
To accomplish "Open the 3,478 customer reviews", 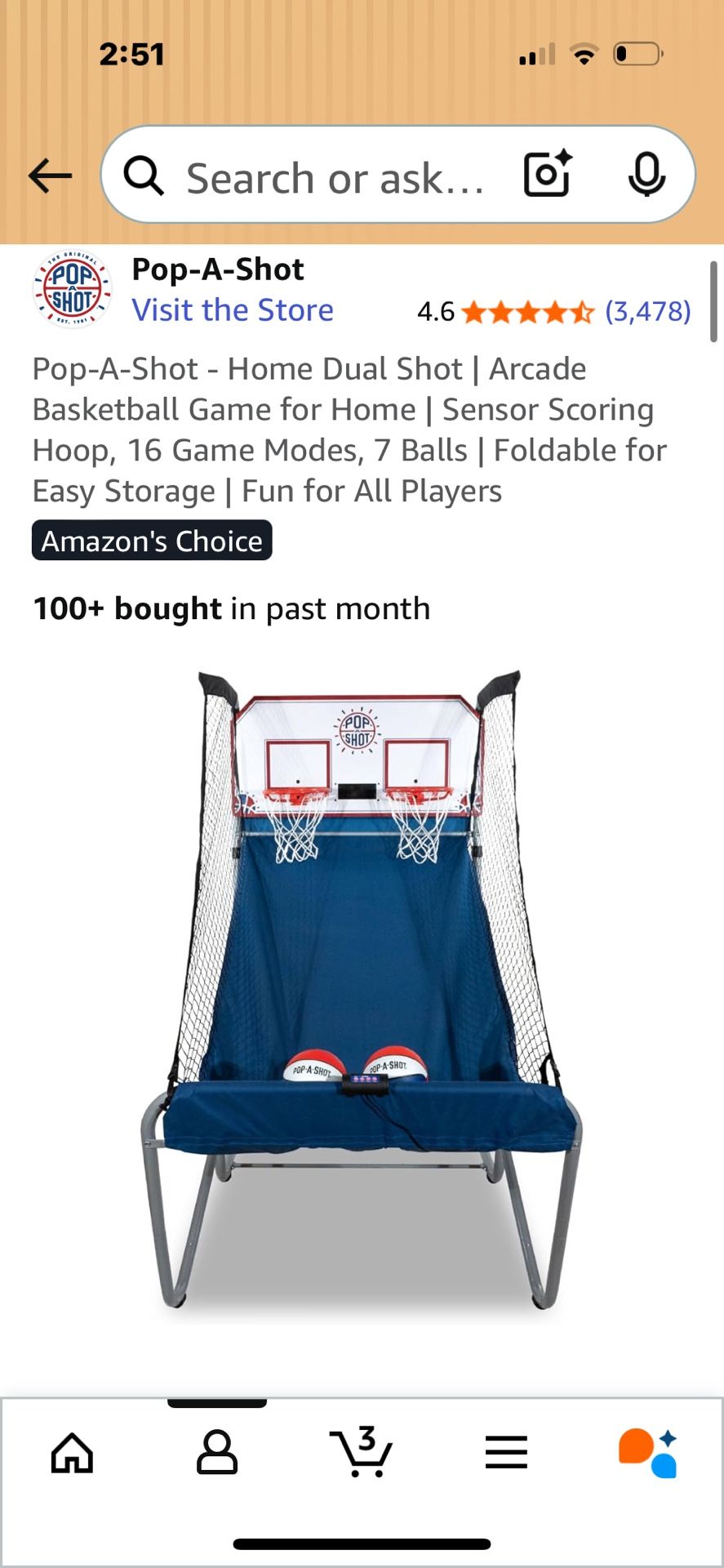I will click(x=648, y=311).
